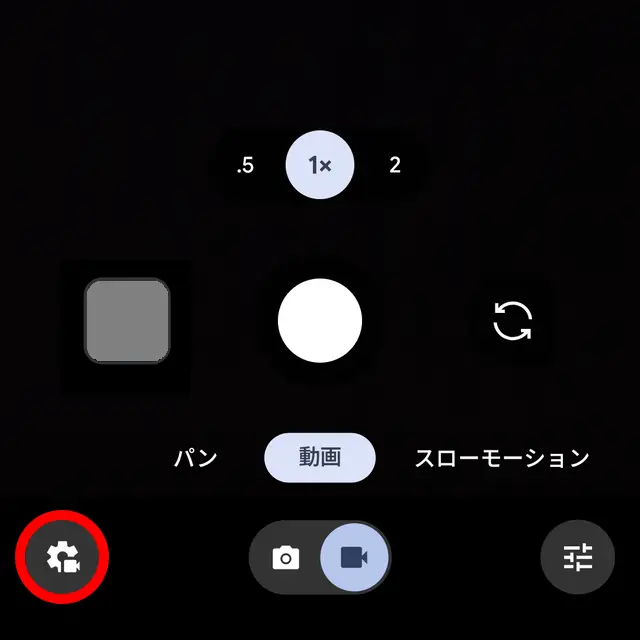Select the 動画 mode
Screen dimensions: 640x640
click(320, 458)
